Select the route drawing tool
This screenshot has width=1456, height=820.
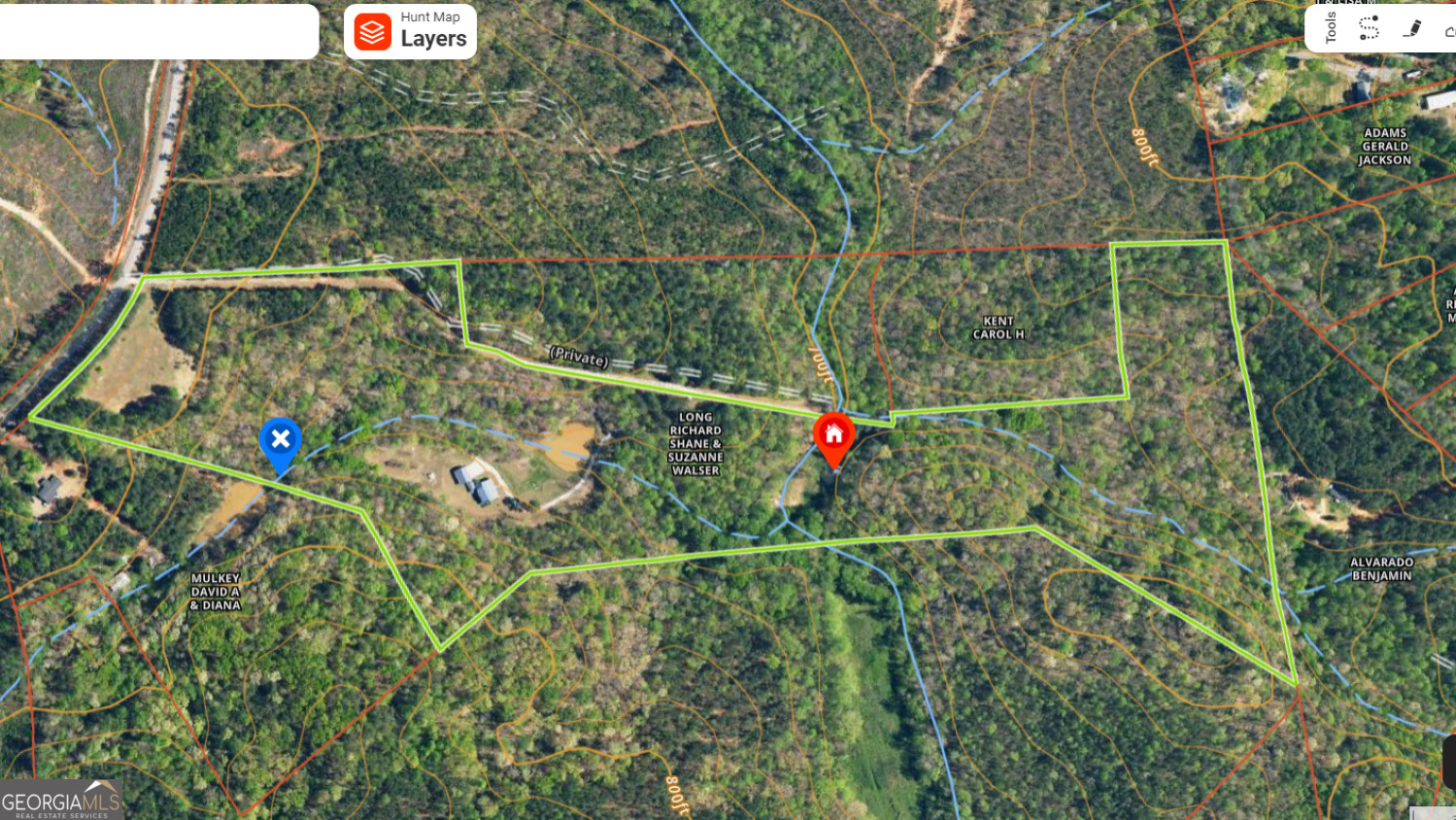tap(1369, 28)
